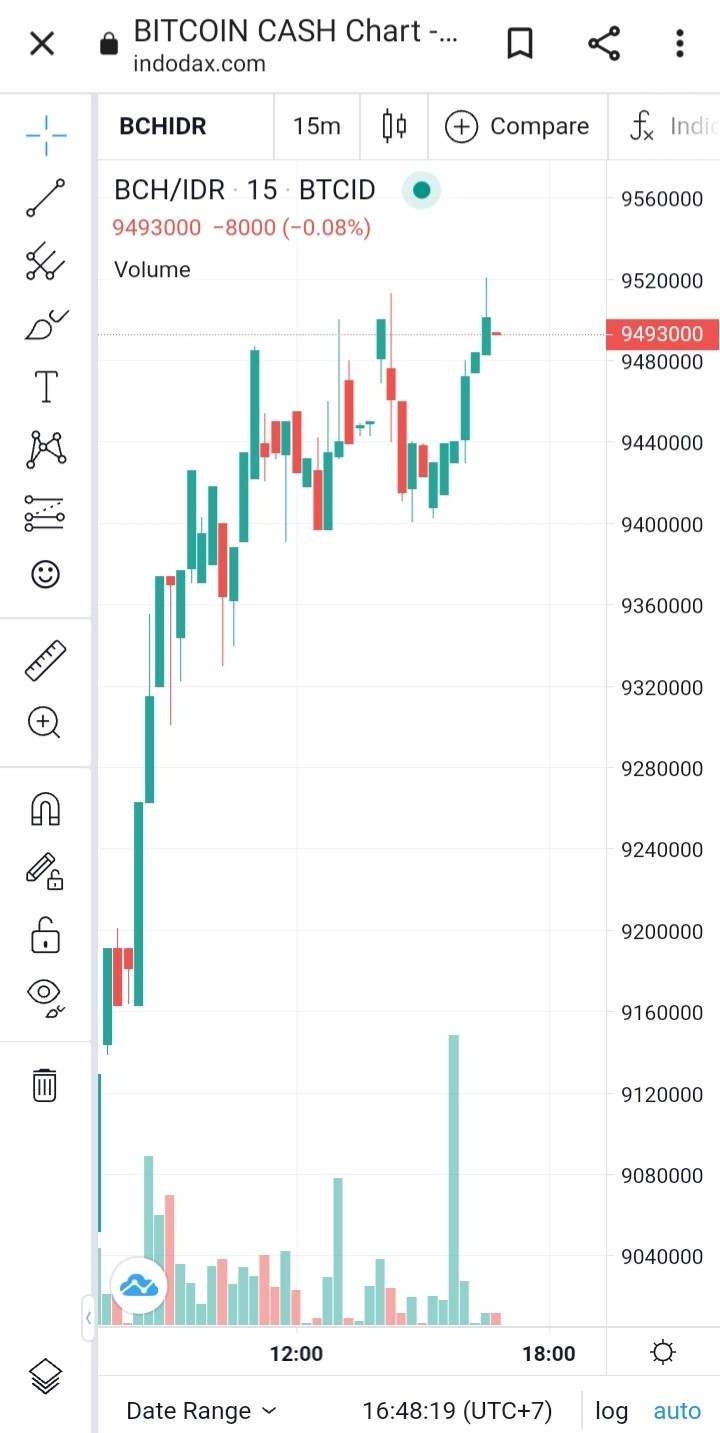Expand the Date Range dropdown

pos(201,1411)
